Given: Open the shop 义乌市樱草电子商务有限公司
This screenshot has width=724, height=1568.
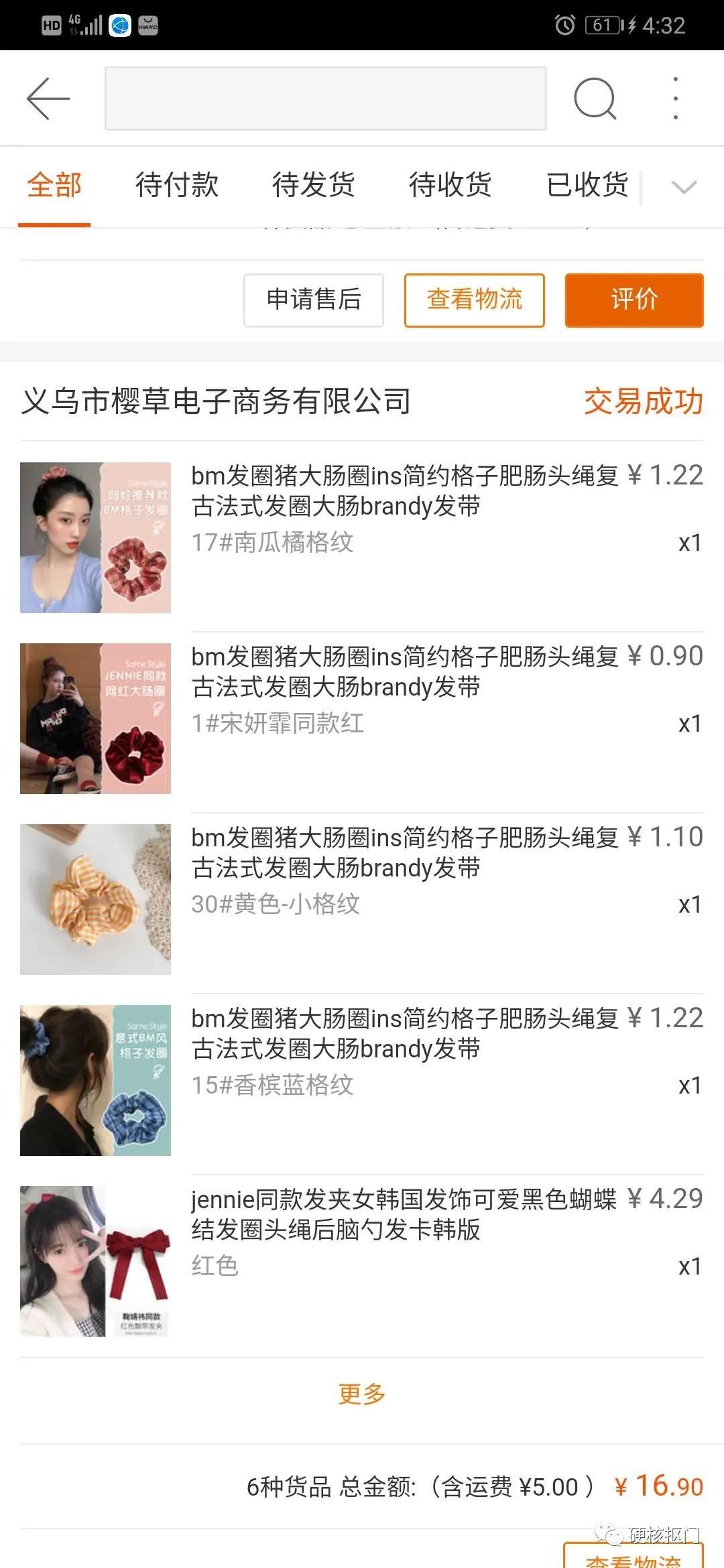Looking at the screenshot, I should [216, 401].
